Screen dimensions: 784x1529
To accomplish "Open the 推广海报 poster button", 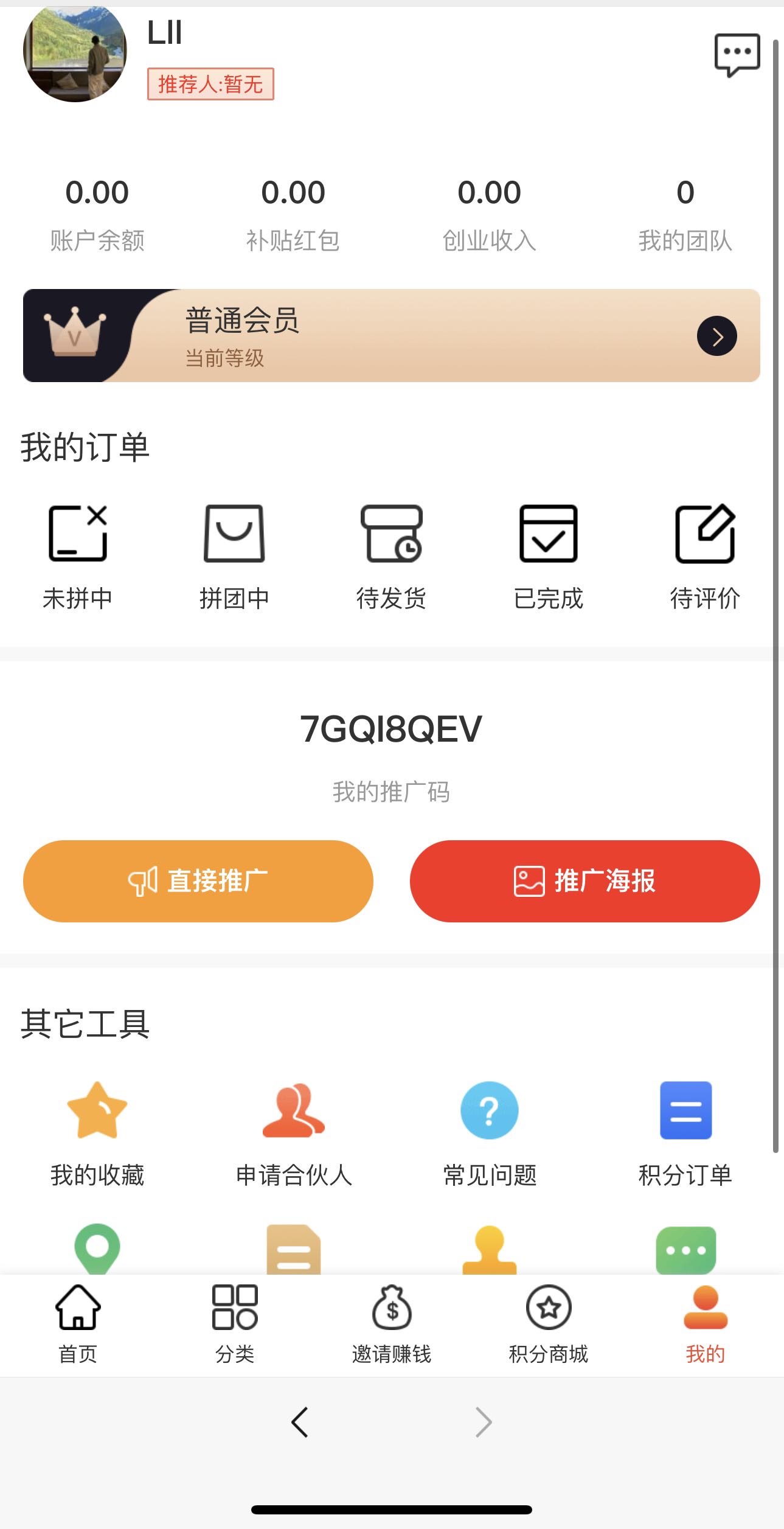I will [x=585, y=881].
